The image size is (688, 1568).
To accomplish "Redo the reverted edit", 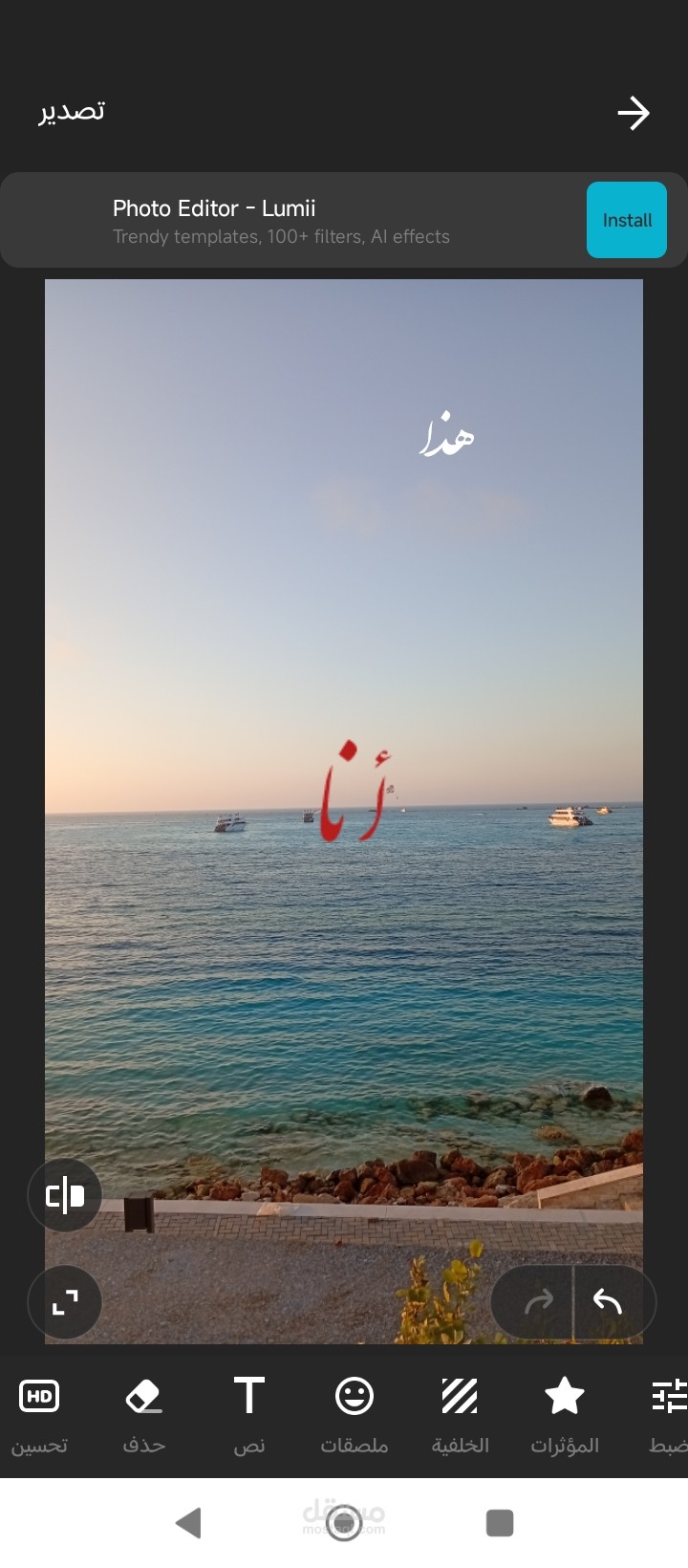I will (x=539, y=1301).
